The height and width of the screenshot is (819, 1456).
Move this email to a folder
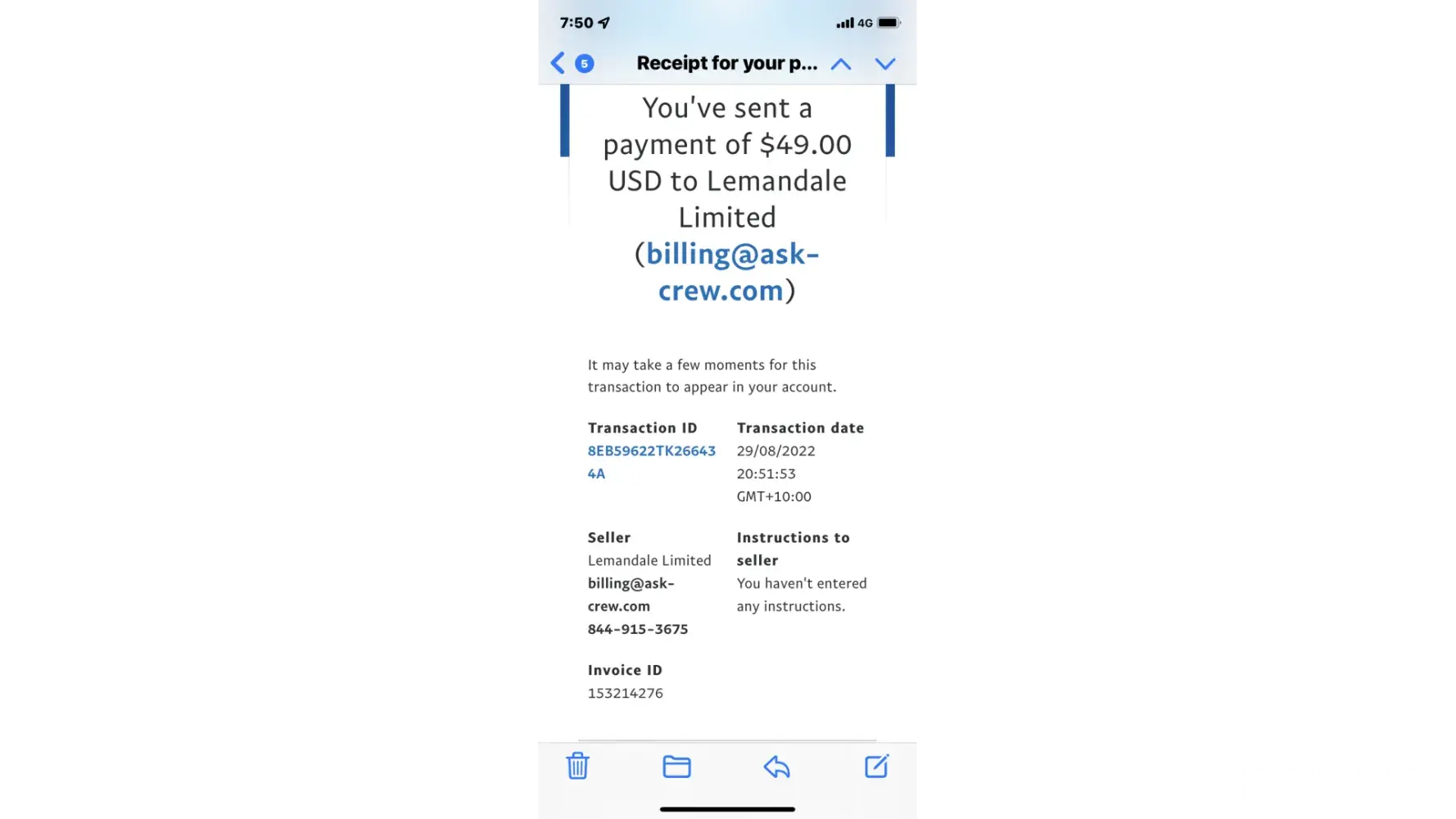pyautogui.click(x=676, y=767)
